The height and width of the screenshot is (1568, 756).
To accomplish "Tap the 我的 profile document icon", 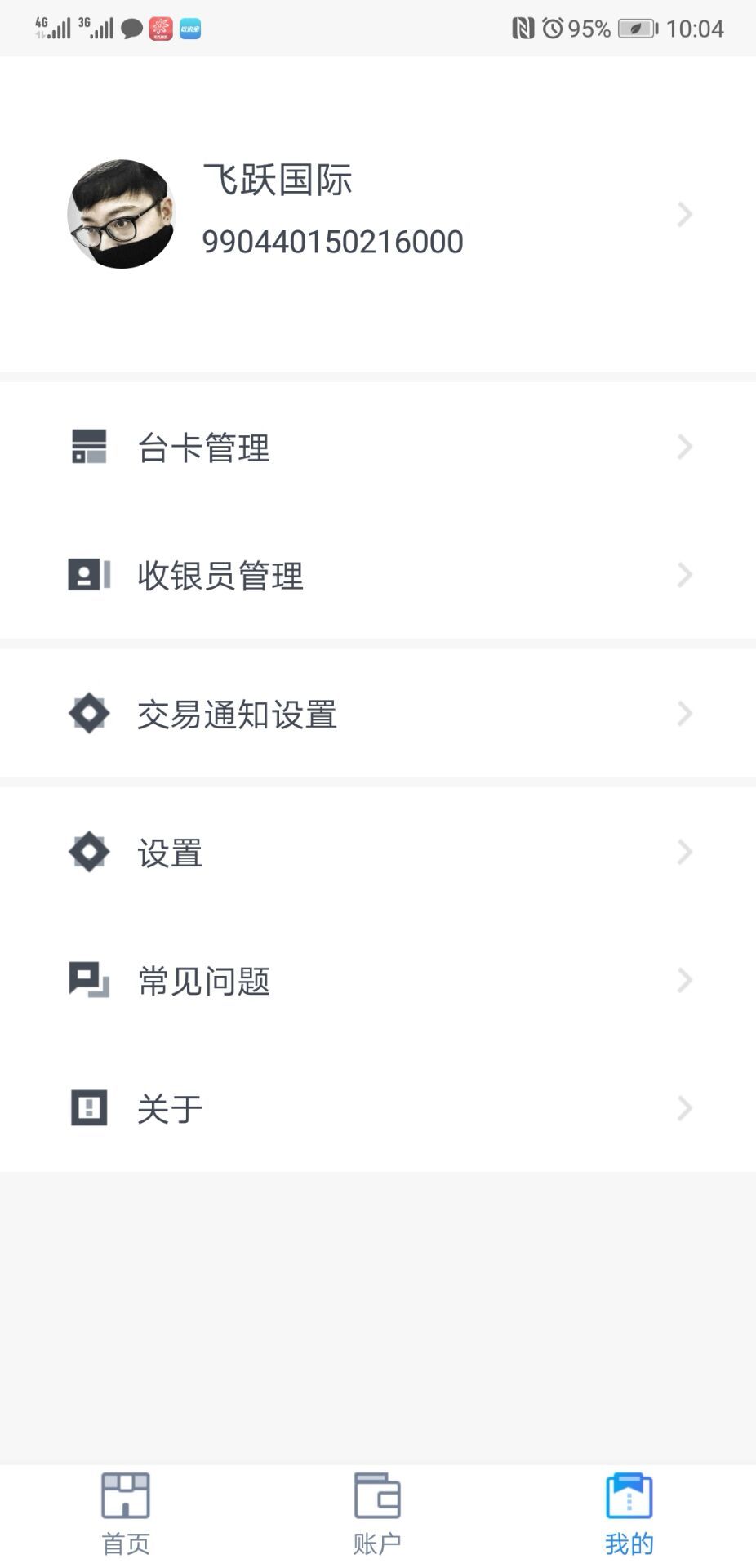I will pyautogui.click(x=629, y=1496).
